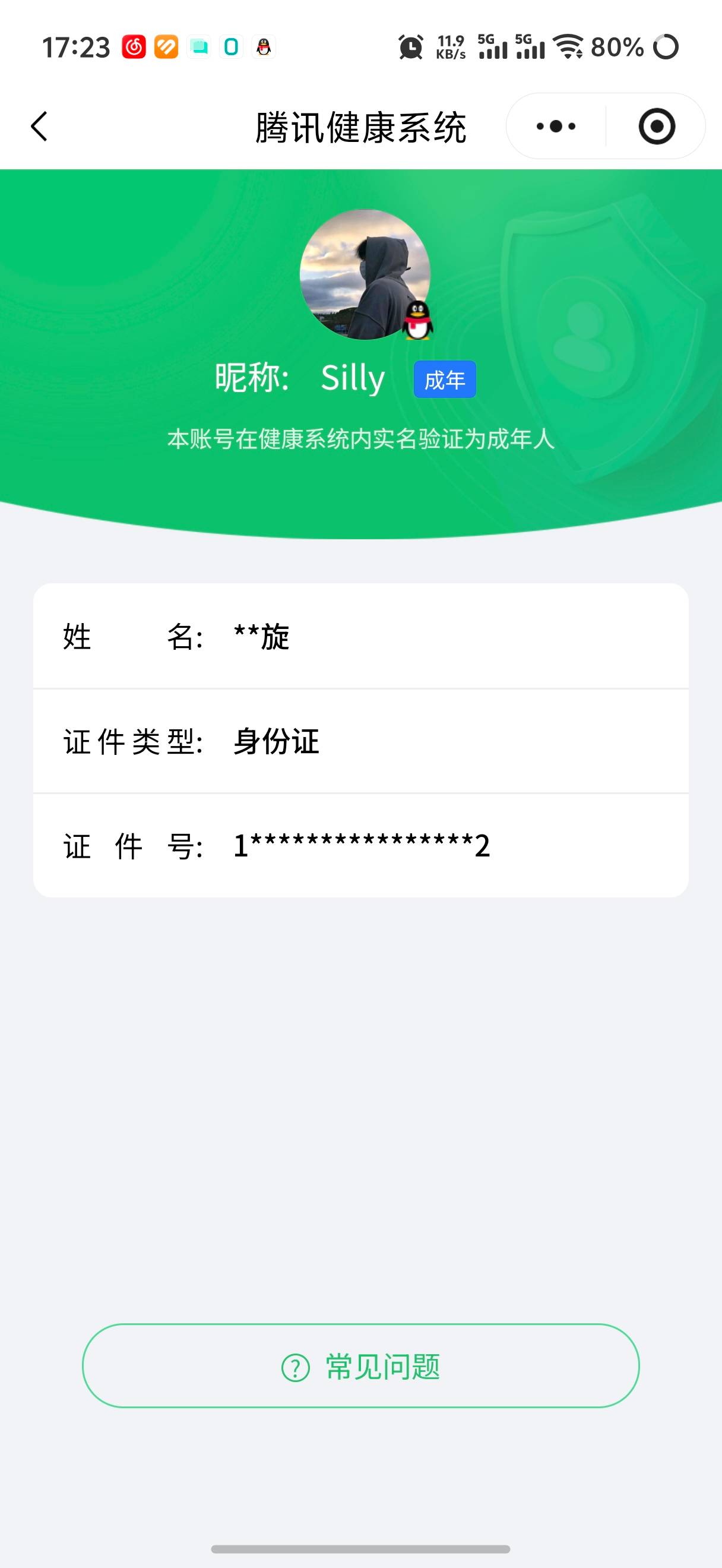The width and height of the screenshot is (722, 1568).
Task: Tap the NetEase Cloud Music status bar icon
Action: (134, 46)
